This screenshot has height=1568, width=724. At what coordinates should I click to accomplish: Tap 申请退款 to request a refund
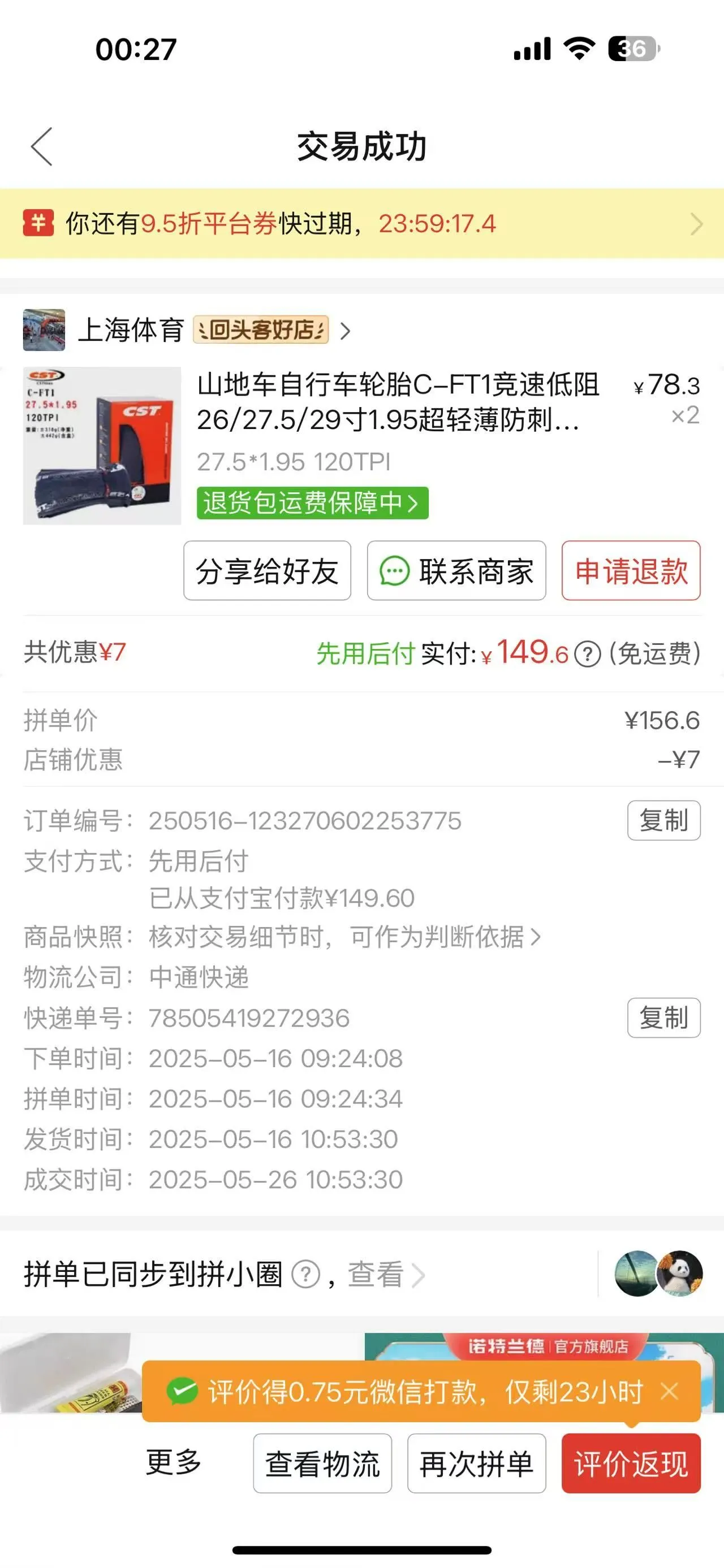click(x=631, y=571)
